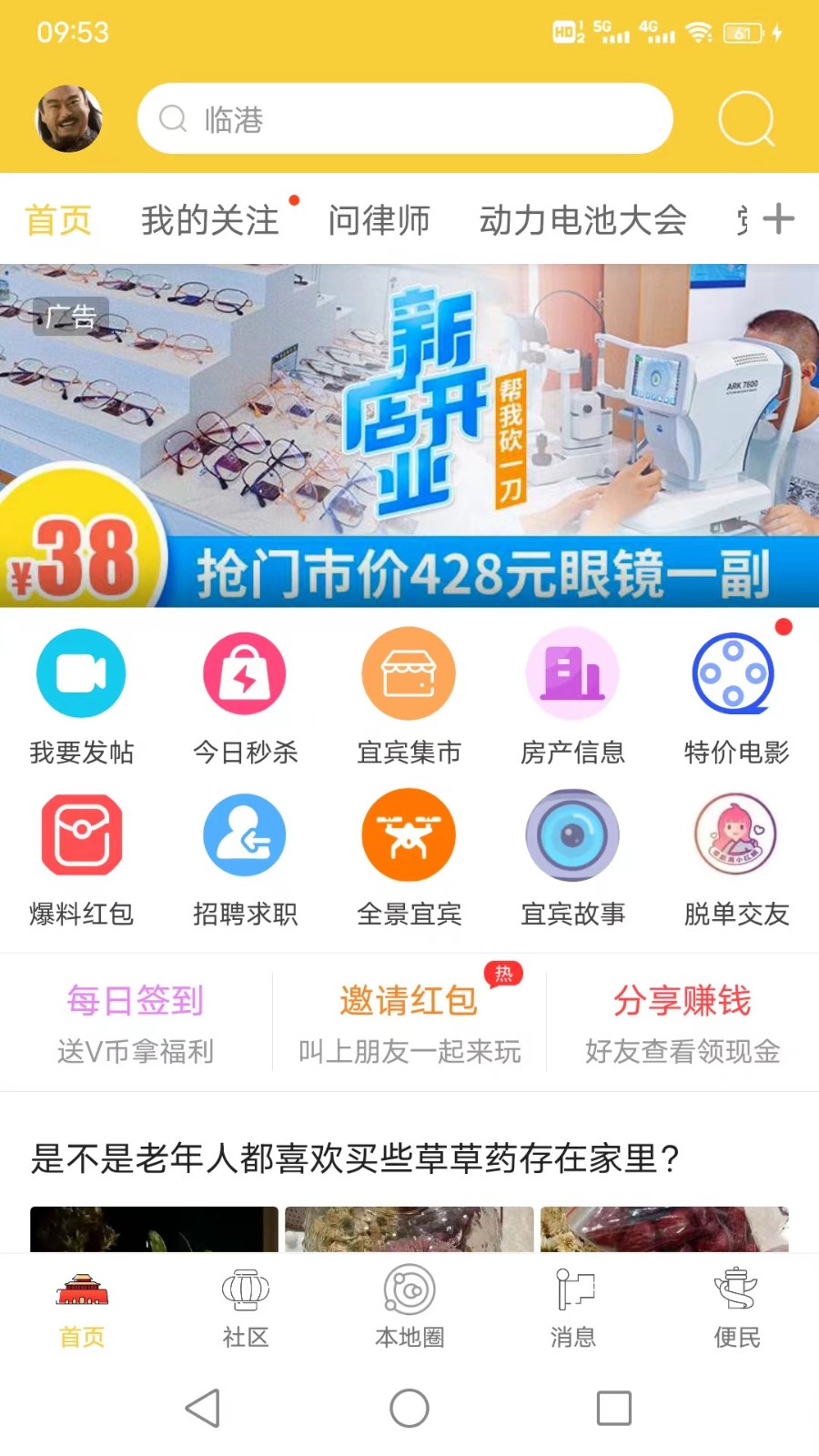819x1456 pixels.
Task: Switch to the 问律师 tab
Action: click(379, 220)
